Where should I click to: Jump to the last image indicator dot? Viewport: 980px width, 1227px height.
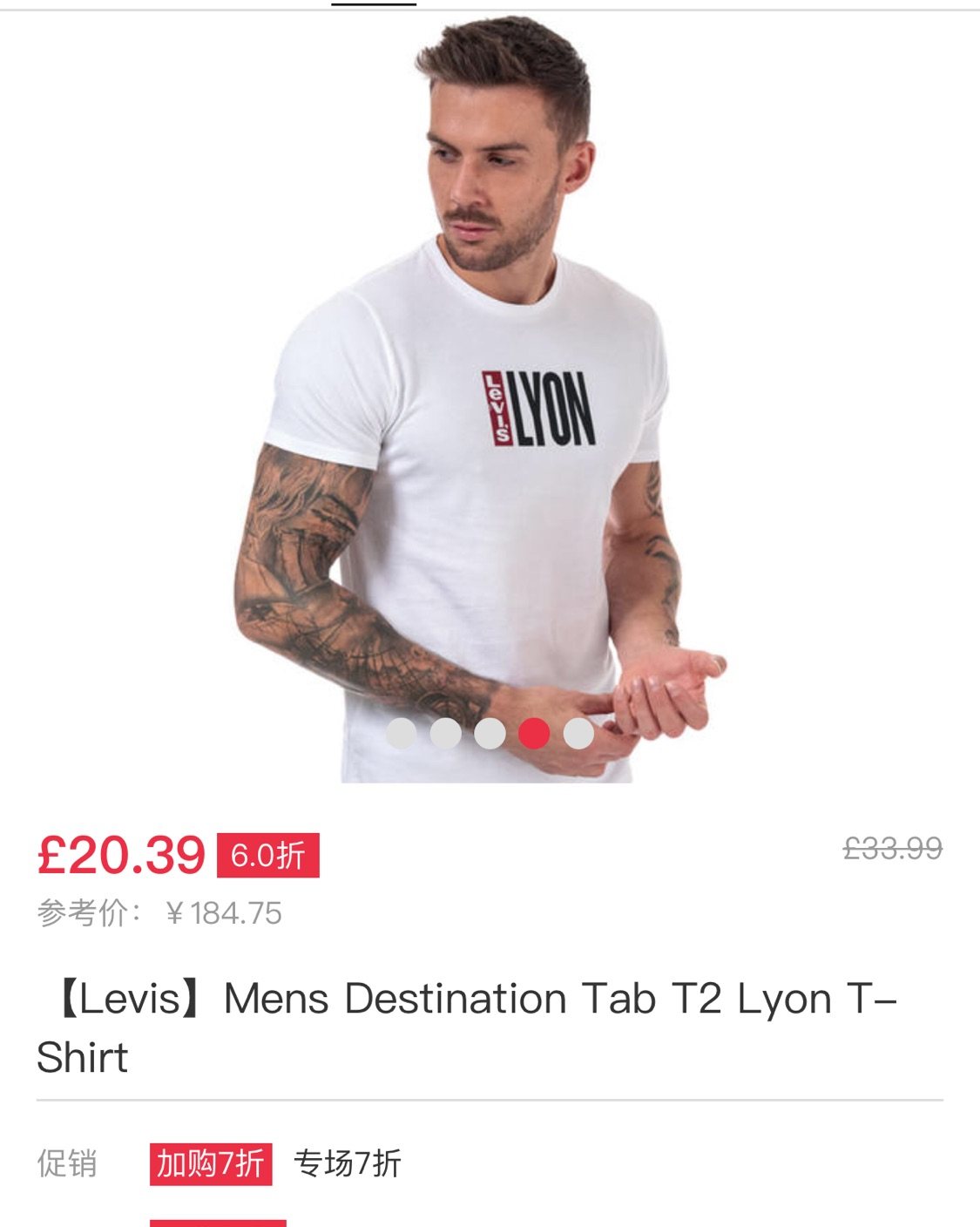pyautogui.click(x=578, y=733)
